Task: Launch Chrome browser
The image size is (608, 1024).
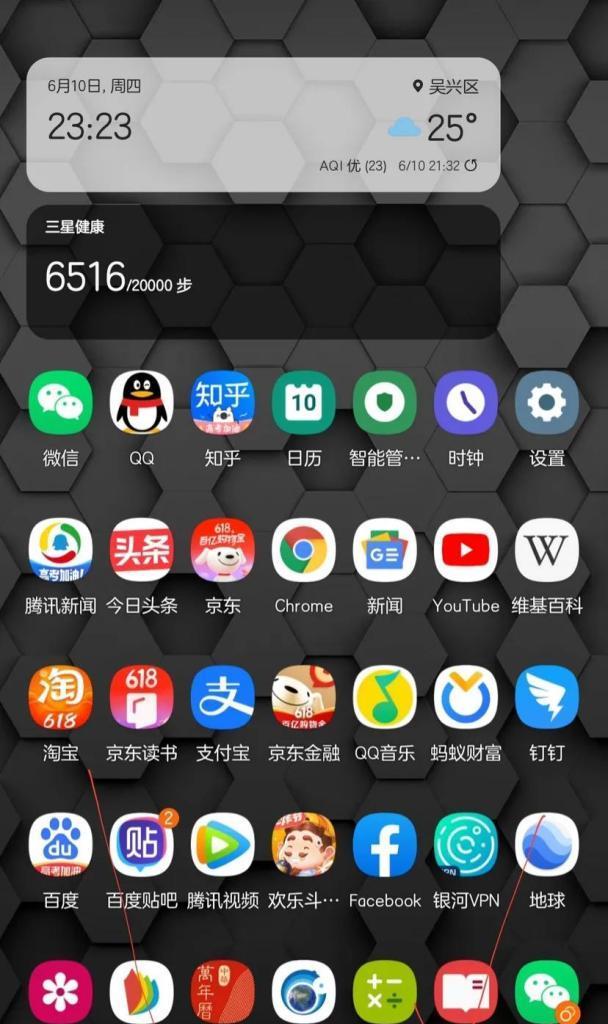Action: (x=304, y=550)
